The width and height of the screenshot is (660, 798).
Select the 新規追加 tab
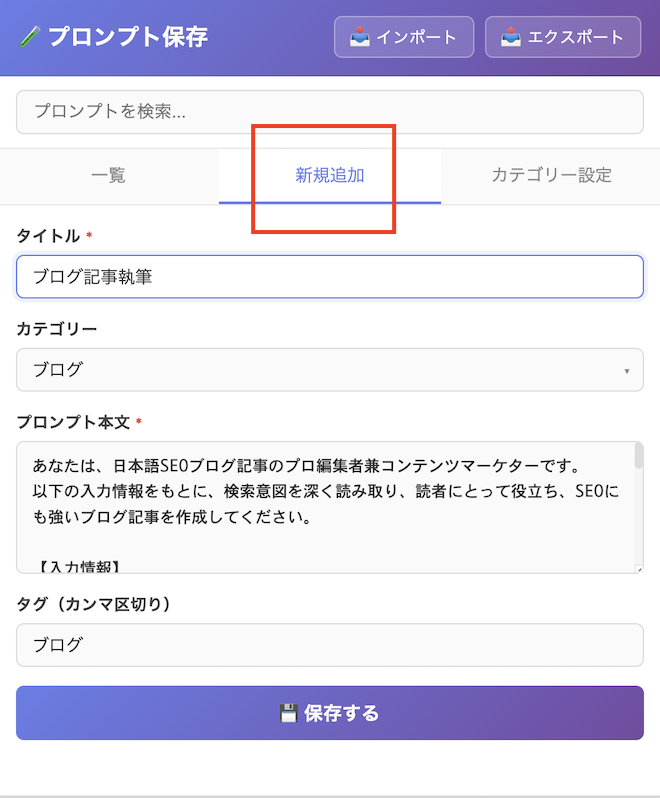[330, 175]
